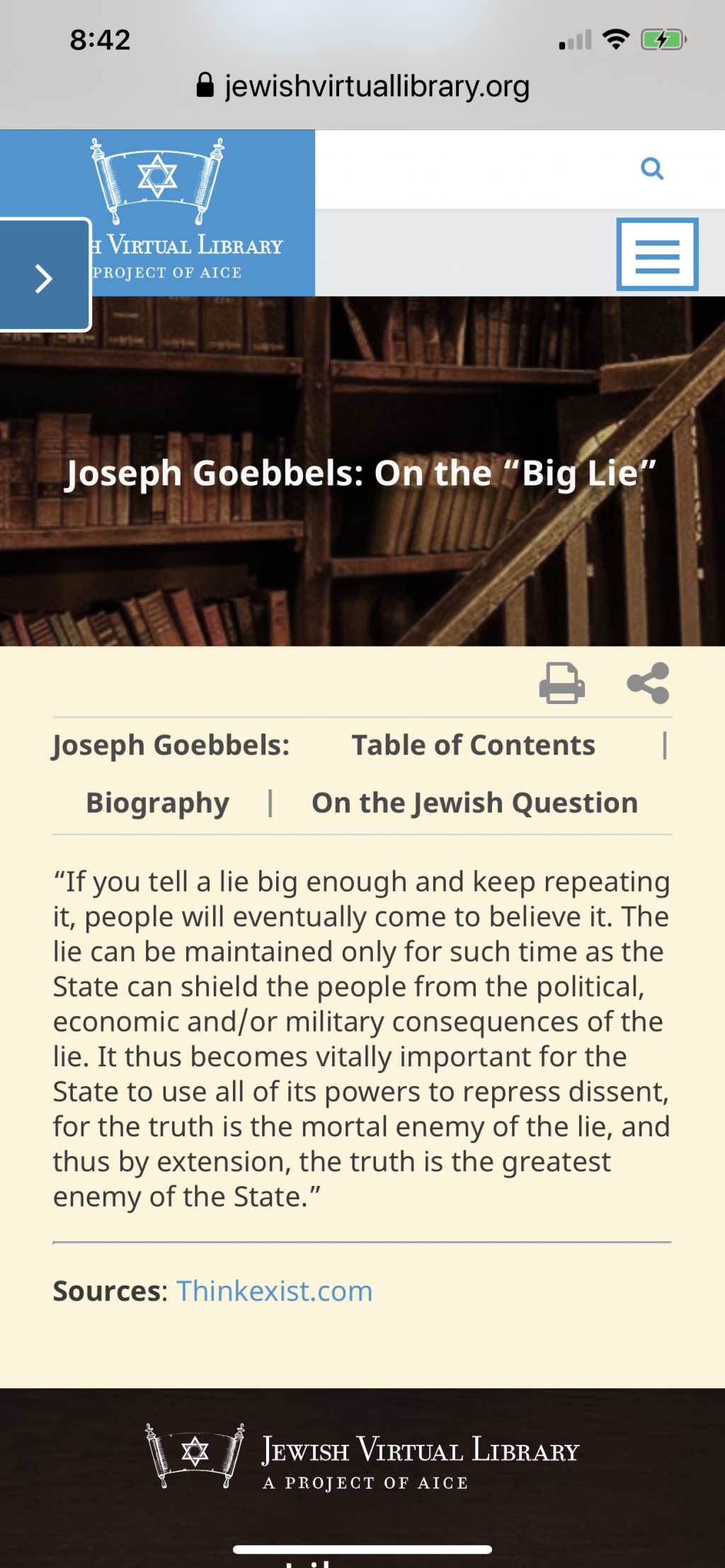Image resolution: width=725 pixels, height=1568 pixels.
Task: Open the Table of Contents link
Action: (473, 745)
